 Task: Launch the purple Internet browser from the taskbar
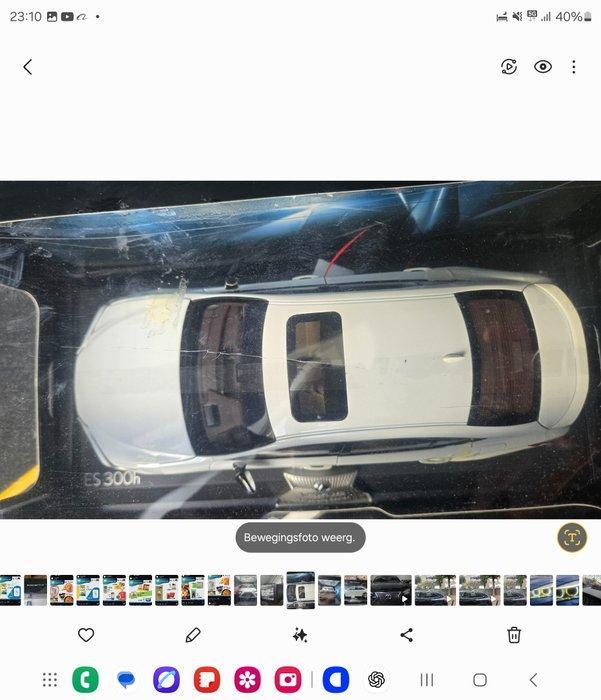(166, 680)
